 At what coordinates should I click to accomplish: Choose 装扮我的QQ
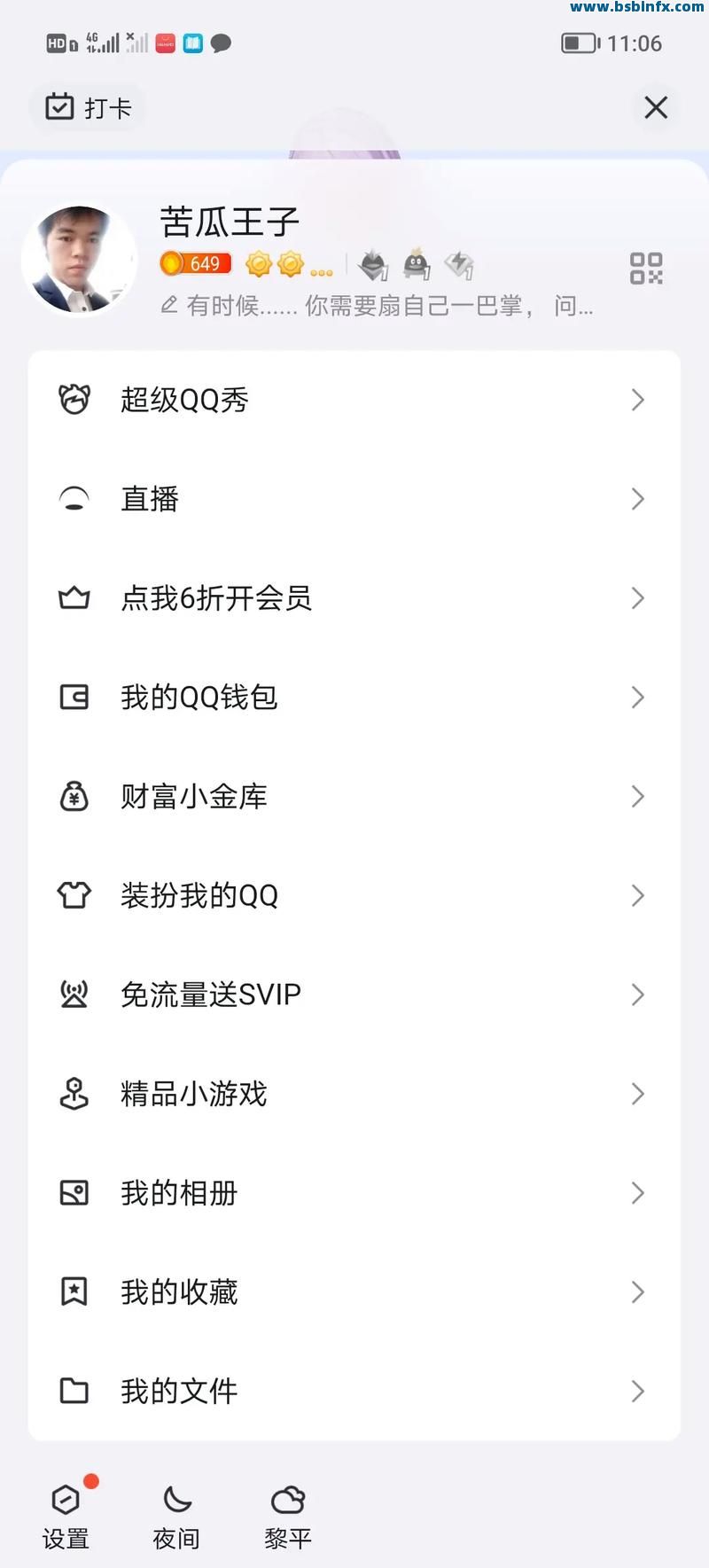[354, 896]
